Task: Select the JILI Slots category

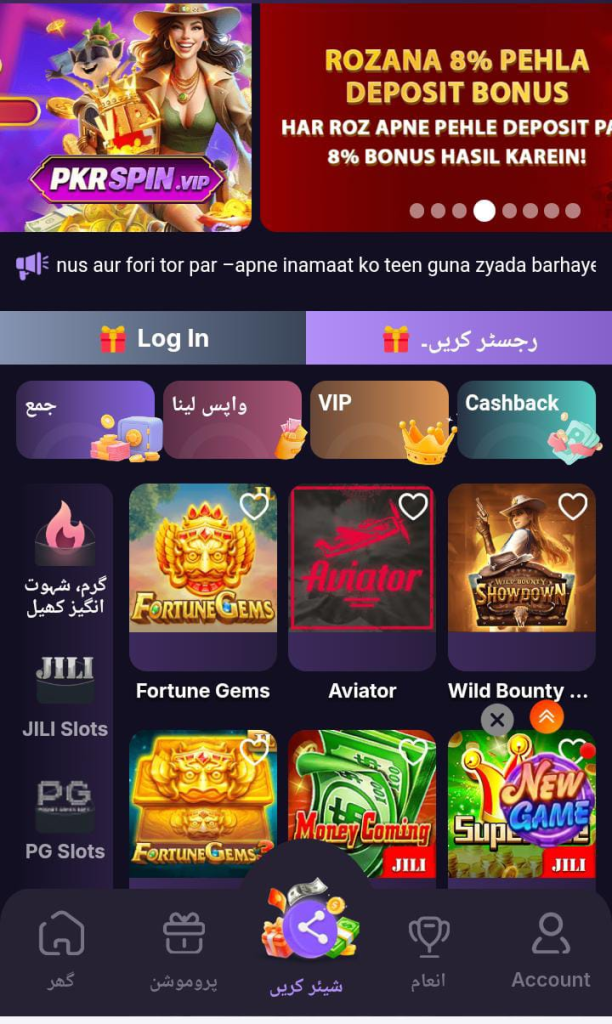Action: coord(65,696)
